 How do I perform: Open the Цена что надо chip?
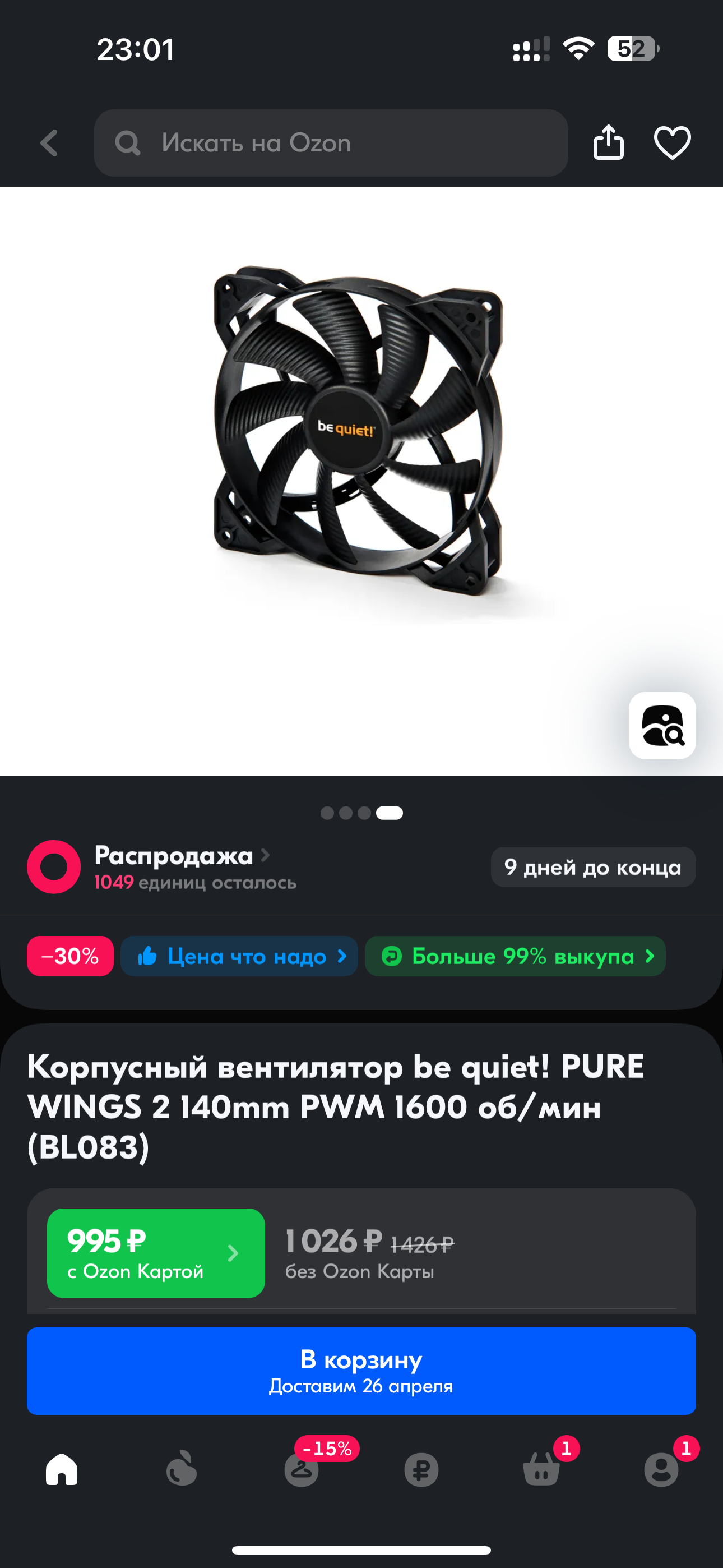pyautogui.click(x=239, y=956)
